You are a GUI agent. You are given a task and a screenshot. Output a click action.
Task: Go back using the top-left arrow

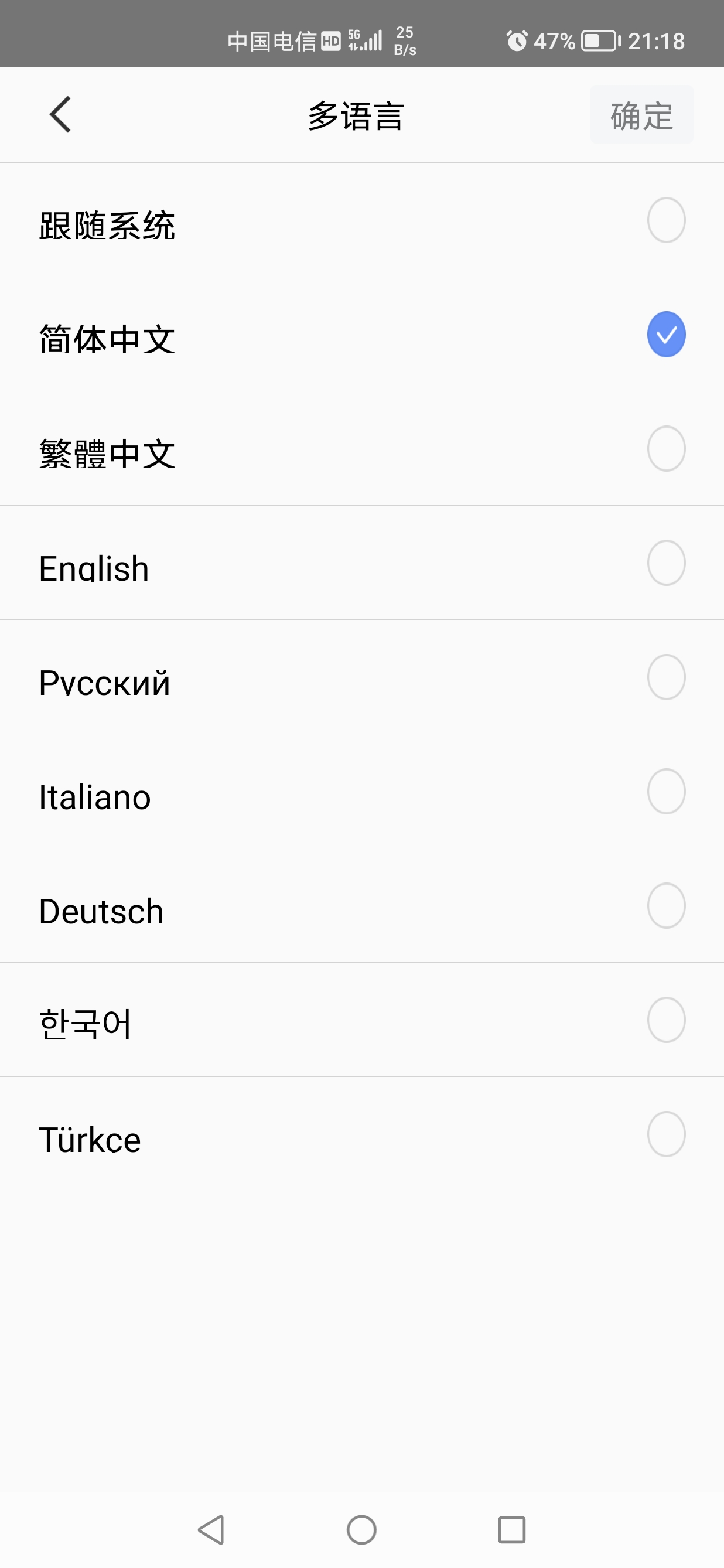click(x=60, y=114)
